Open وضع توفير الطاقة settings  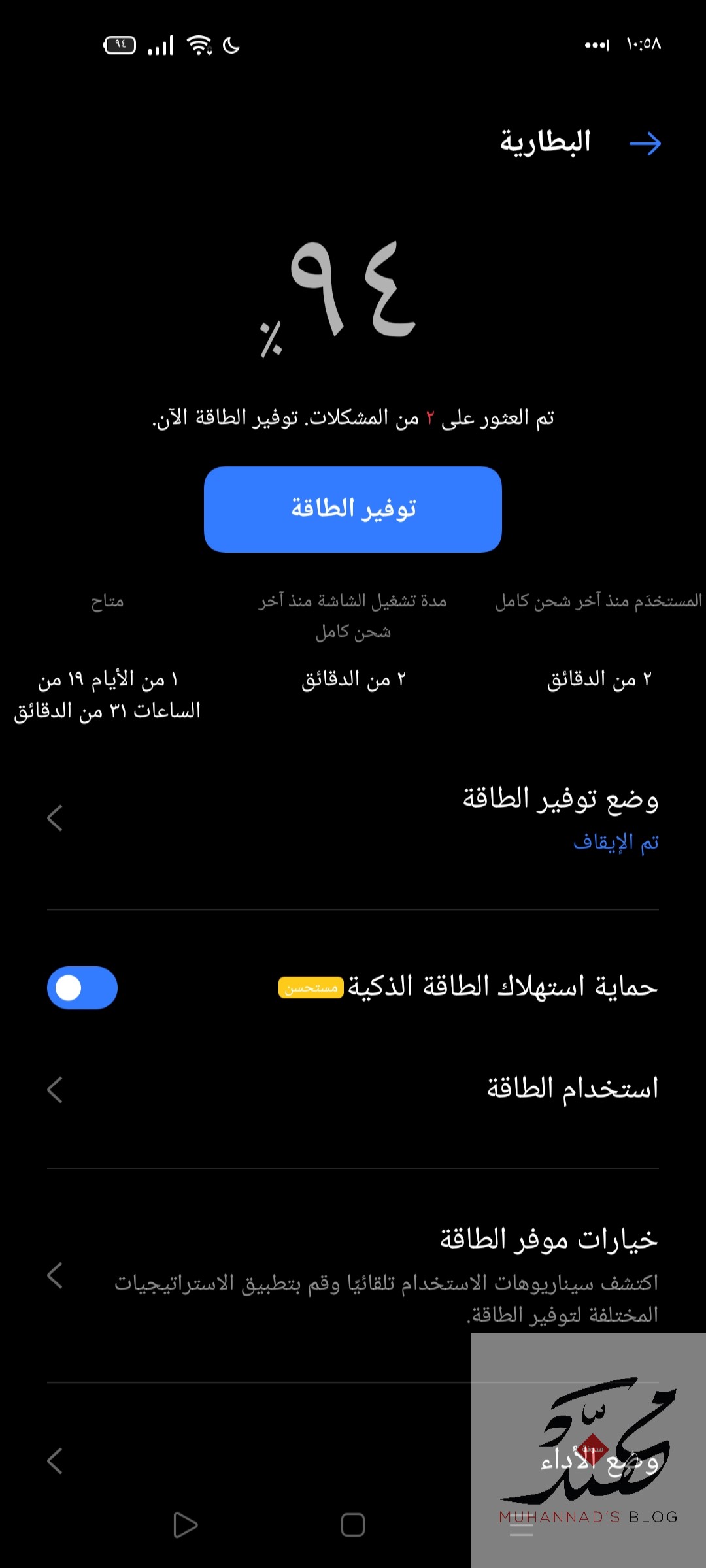coord(353,819)
